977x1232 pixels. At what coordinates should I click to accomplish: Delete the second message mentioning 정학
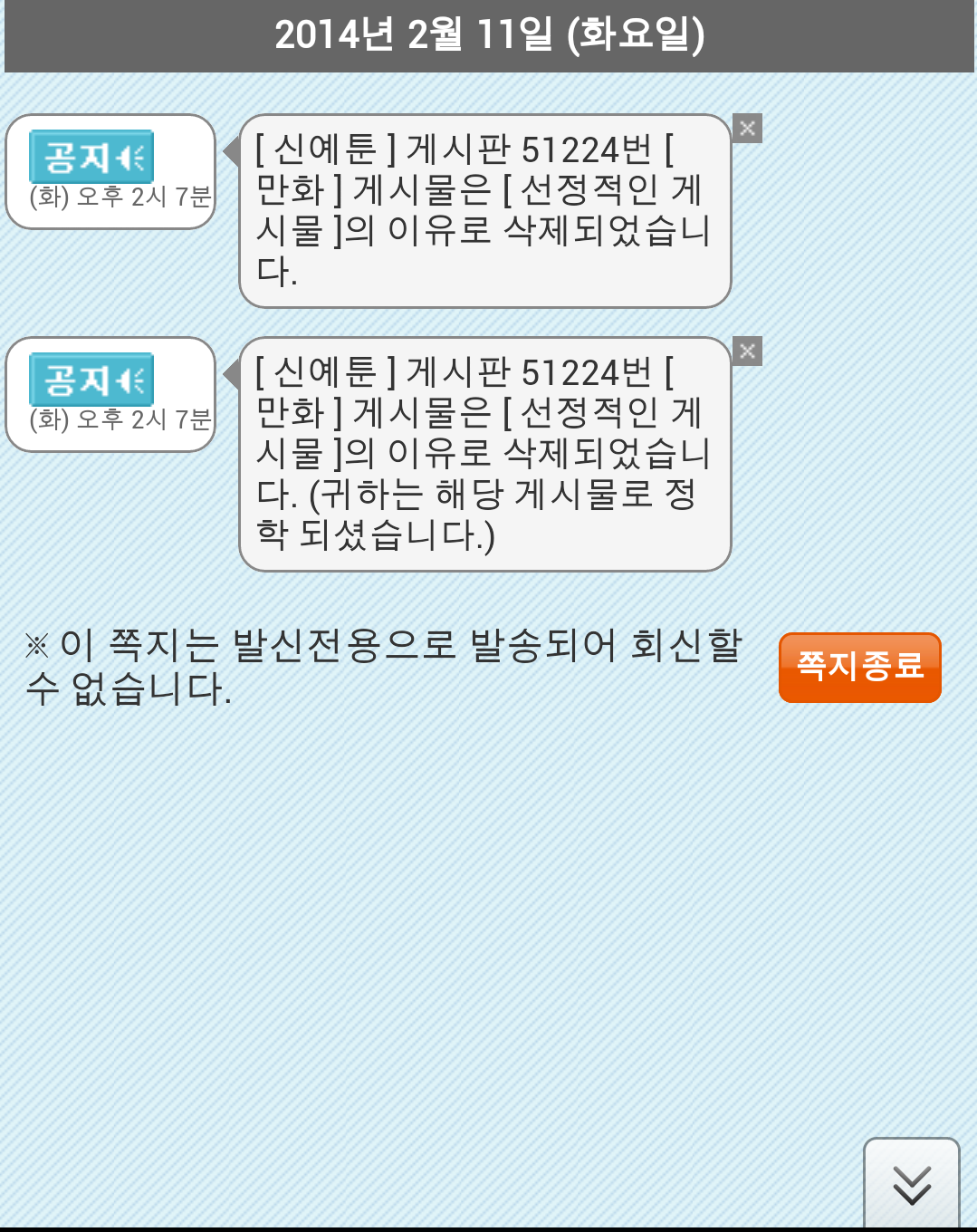coord(747,351)
